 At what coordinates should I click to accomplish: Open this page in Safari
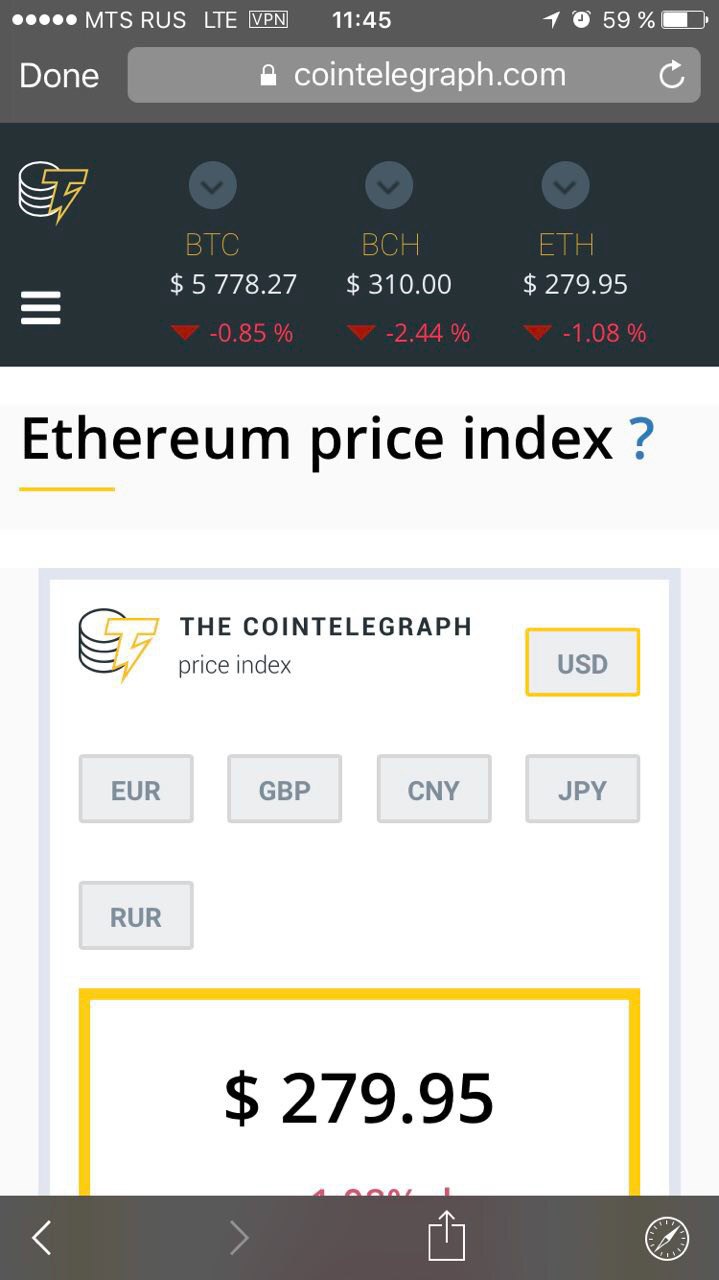tap(667, 1239)
